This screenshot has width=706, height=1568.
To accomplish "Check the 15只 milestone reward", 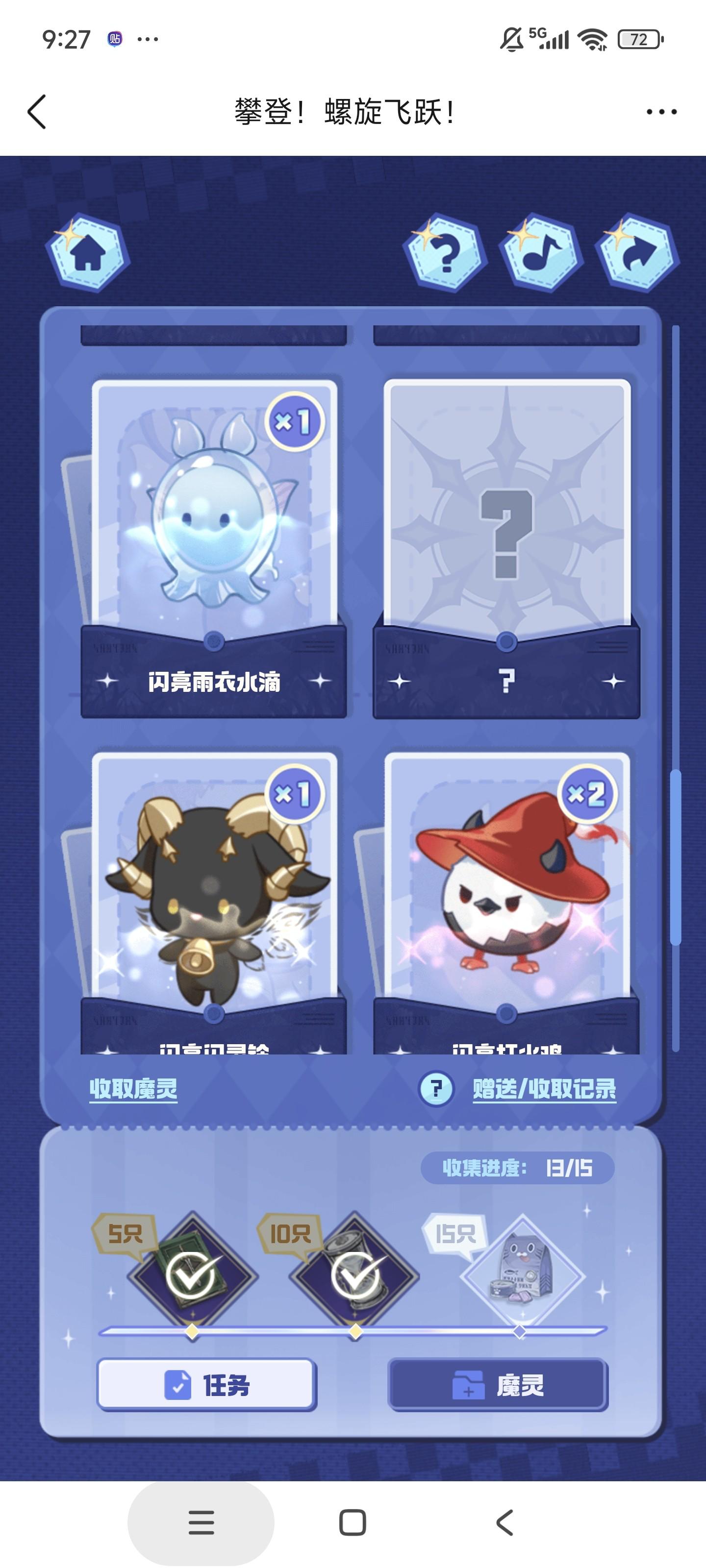I will (521, 1276).
